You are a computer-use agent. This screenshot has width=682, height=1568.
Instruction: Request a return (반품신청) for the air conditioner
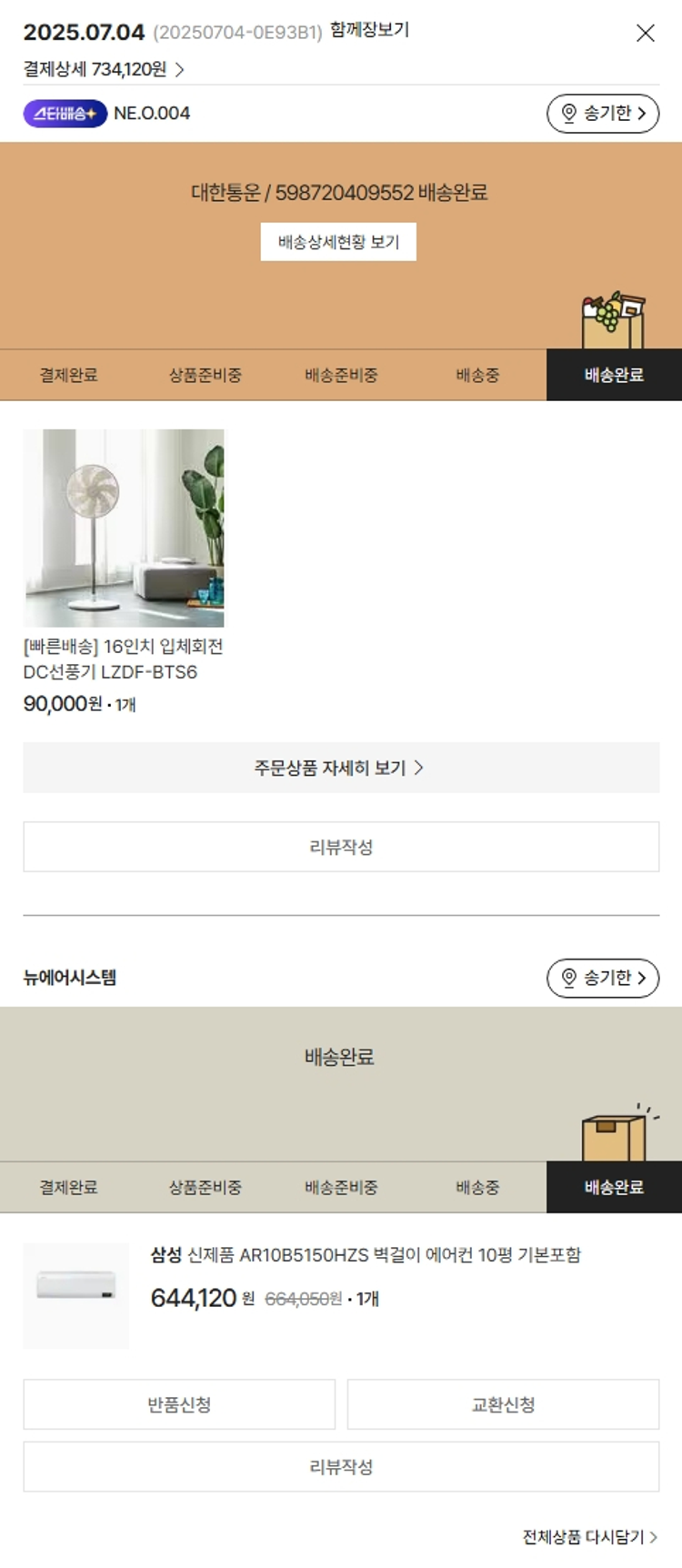pos(179,1404)
